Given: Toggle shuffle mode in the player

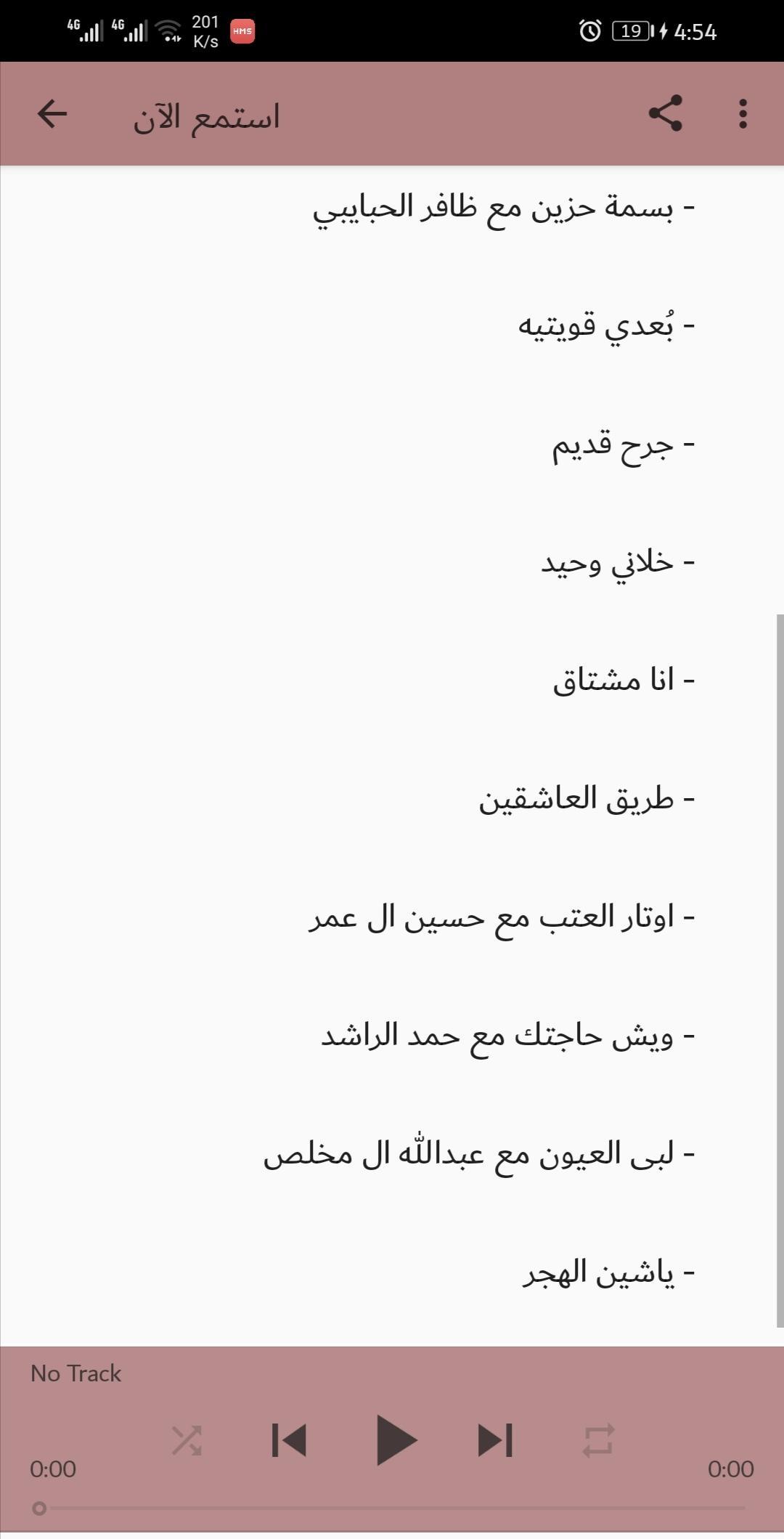Looking at the screenshot, I should pos(187,1440).
